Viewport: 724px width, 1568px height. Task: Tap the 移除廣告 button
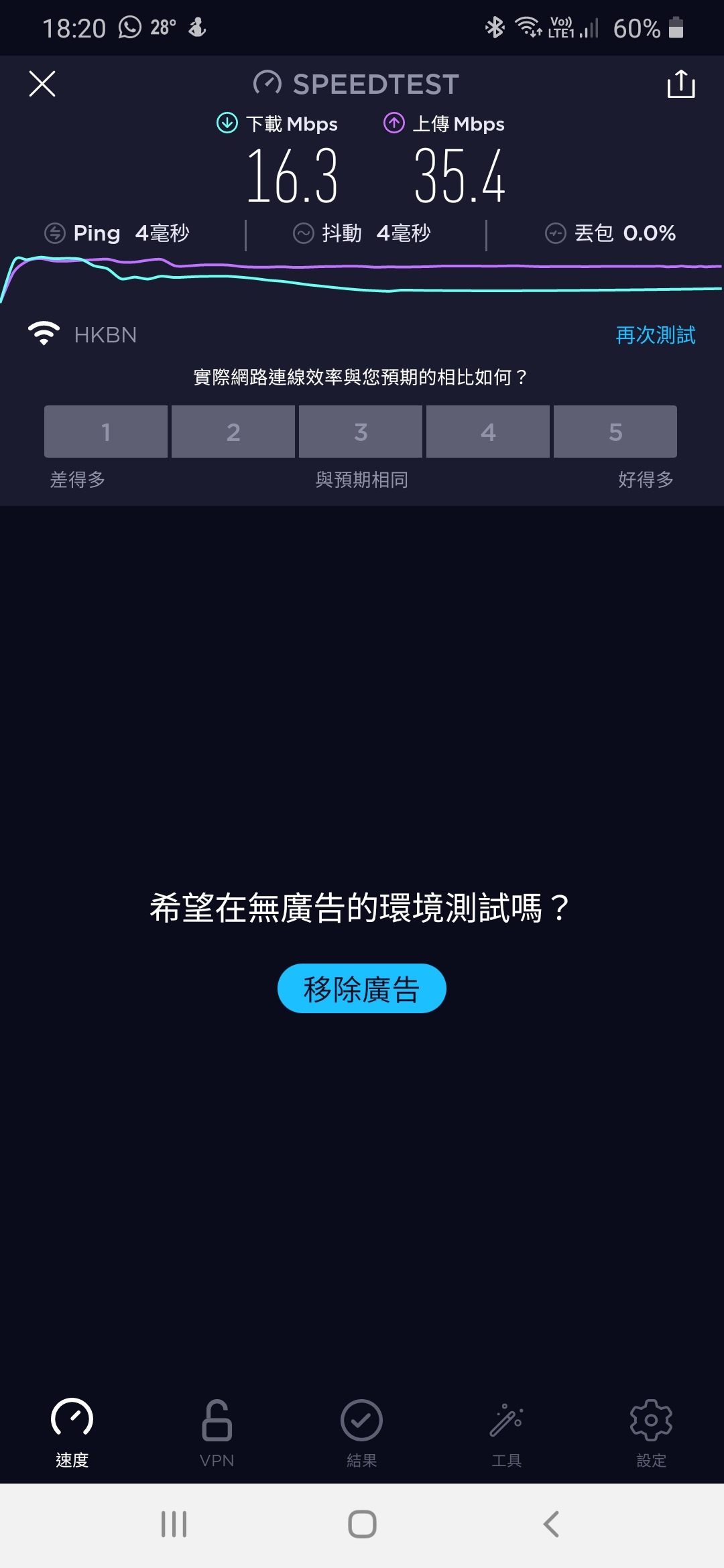coord(362,988)
